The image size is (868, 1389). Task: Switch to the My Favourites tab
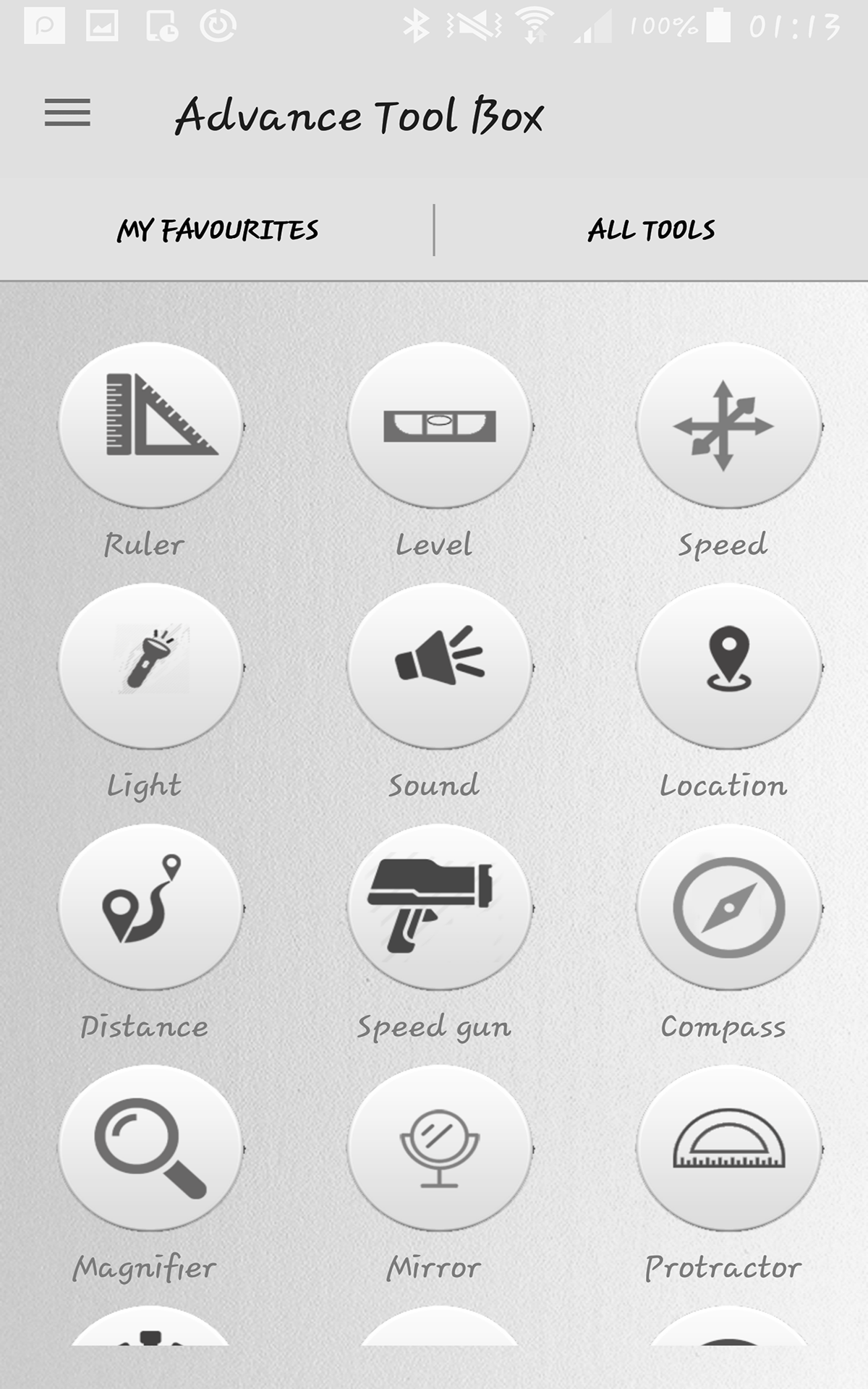tap(218, 230)
